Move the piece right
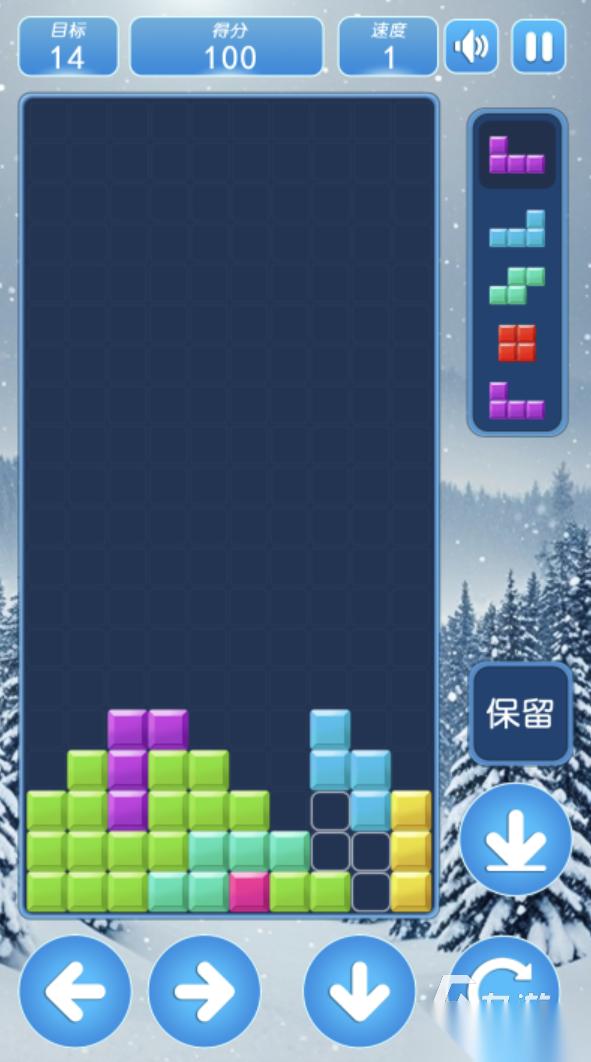Screen dimensions: 591x1062 (x=204, y=991)
